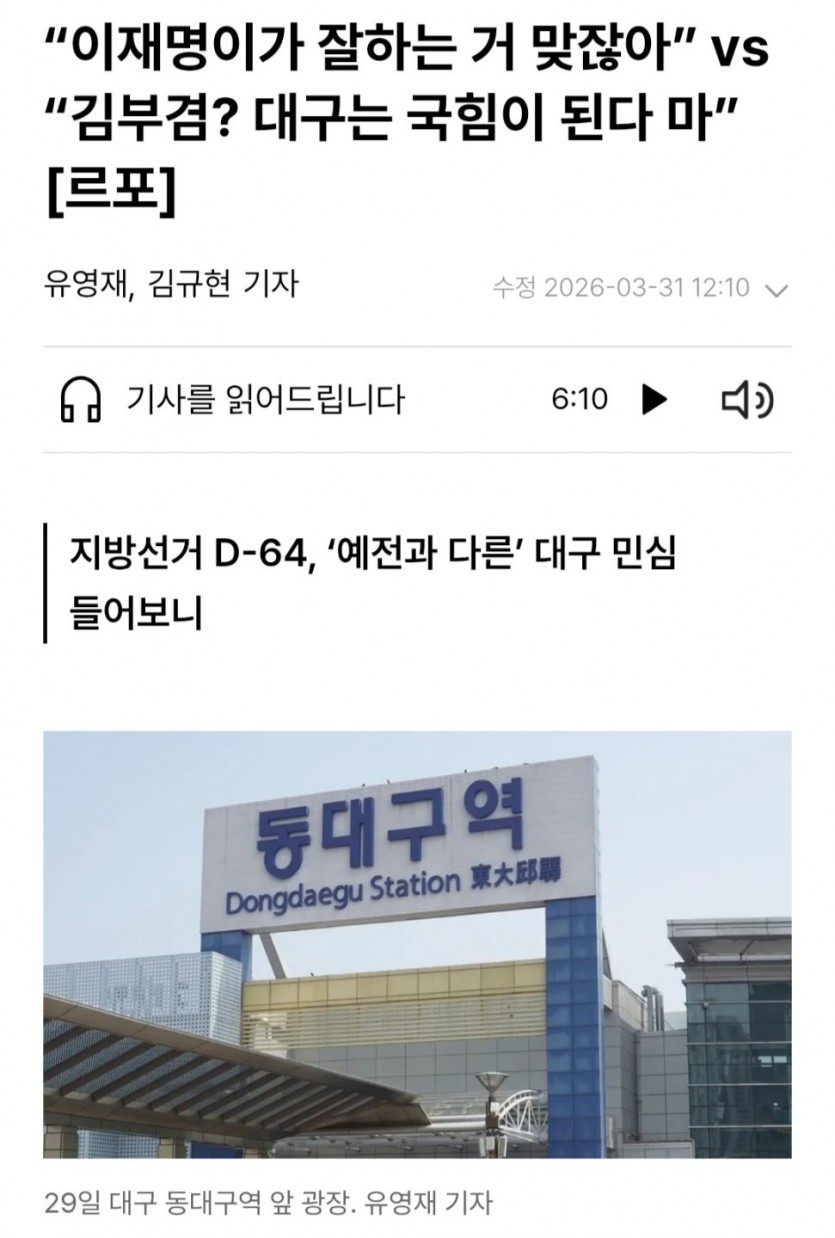Play the article audio reading
The height and width of the screenshot is (1238, 835).
pyautogui.click(x=654, y=400)
